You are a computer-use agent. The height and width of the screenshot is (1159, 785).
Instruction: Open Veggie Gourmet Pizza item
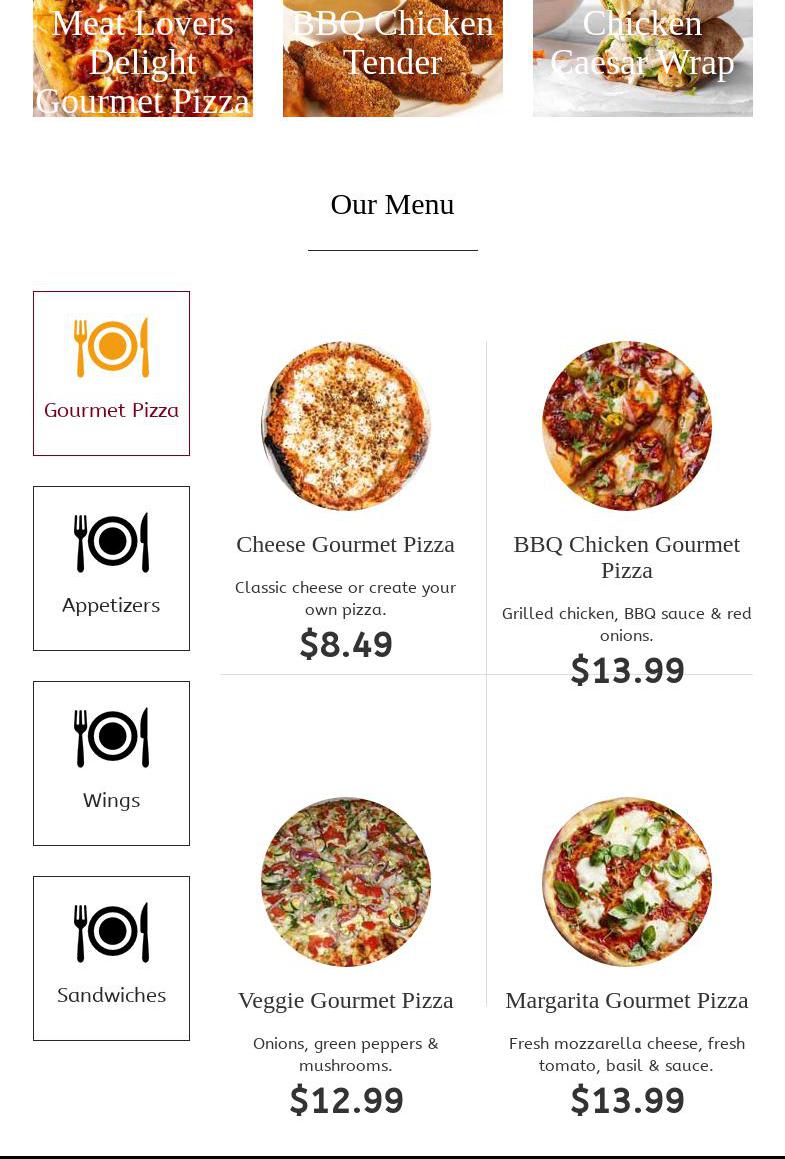click(x=345, y=1000)
